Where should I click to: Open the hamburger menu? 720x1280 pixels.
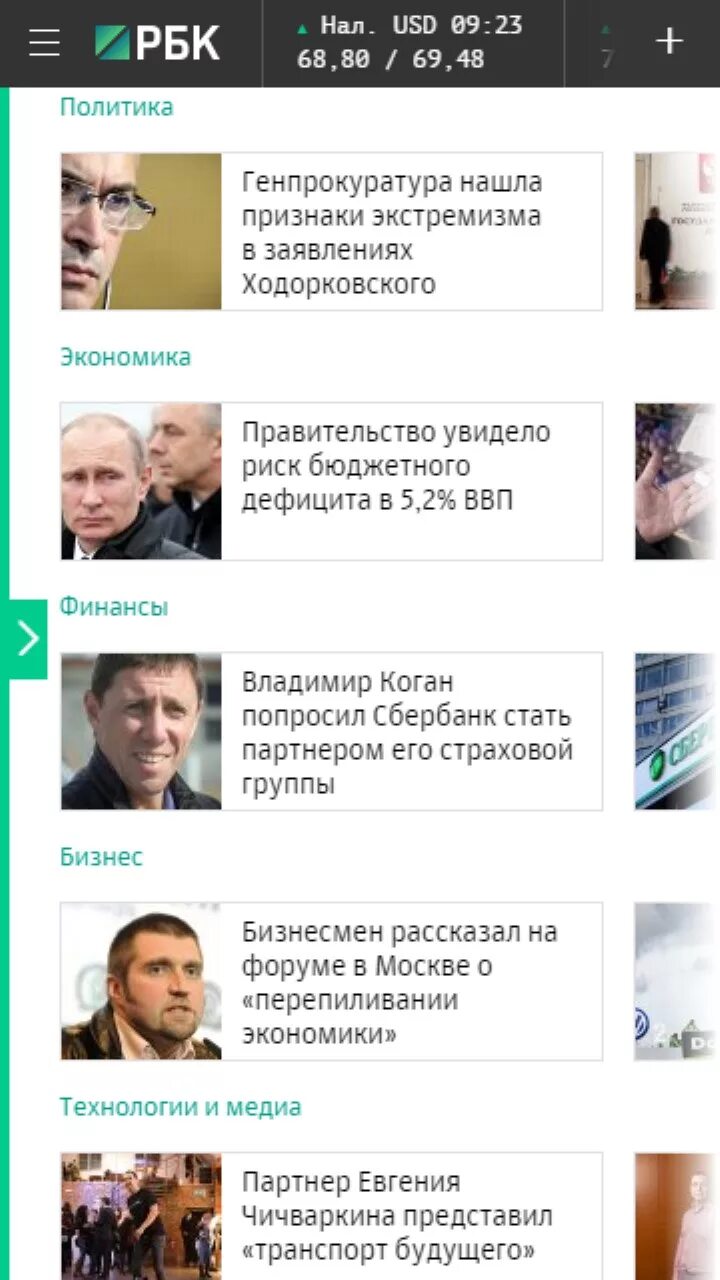pos(44,43)
